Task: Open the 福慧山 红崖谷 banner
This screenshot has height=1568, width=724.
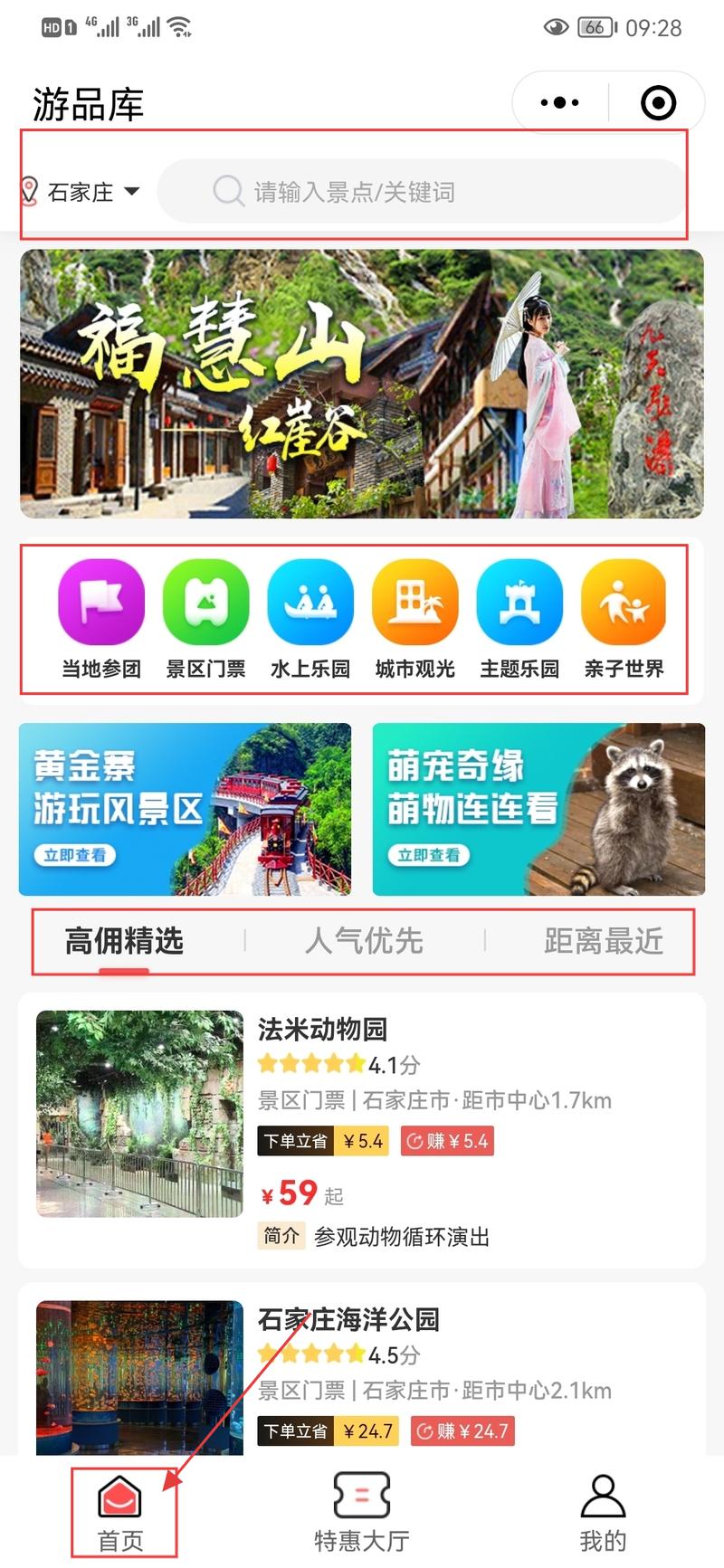Action: 362,384
